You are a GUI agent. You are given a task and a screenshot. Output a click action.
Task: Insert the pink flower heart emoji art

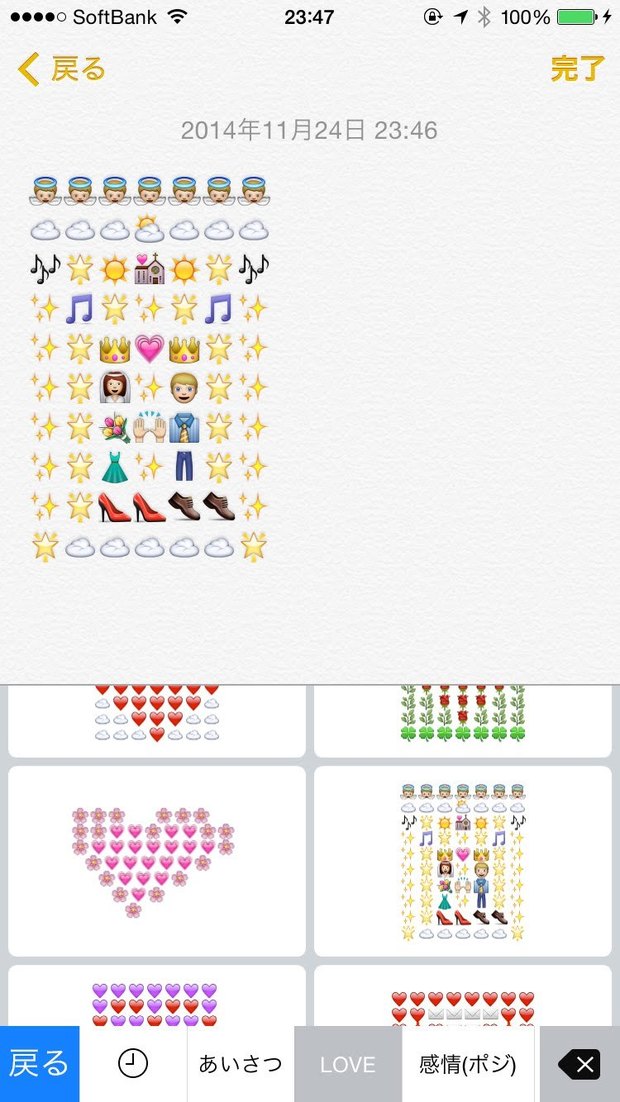click(157, 861)
